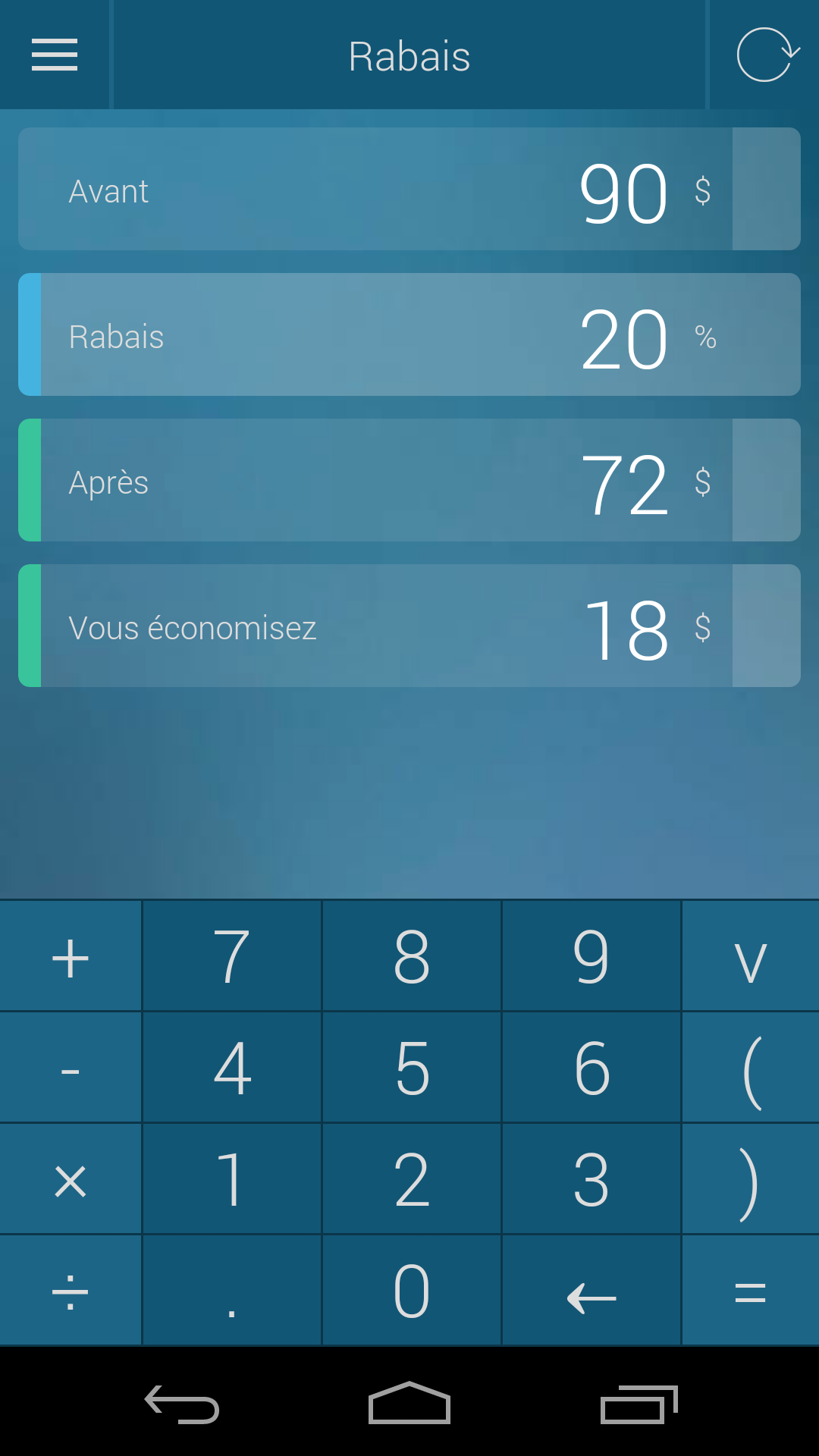Tap the equals key
Viewport: 819px width, 1456px height.
750,1291
